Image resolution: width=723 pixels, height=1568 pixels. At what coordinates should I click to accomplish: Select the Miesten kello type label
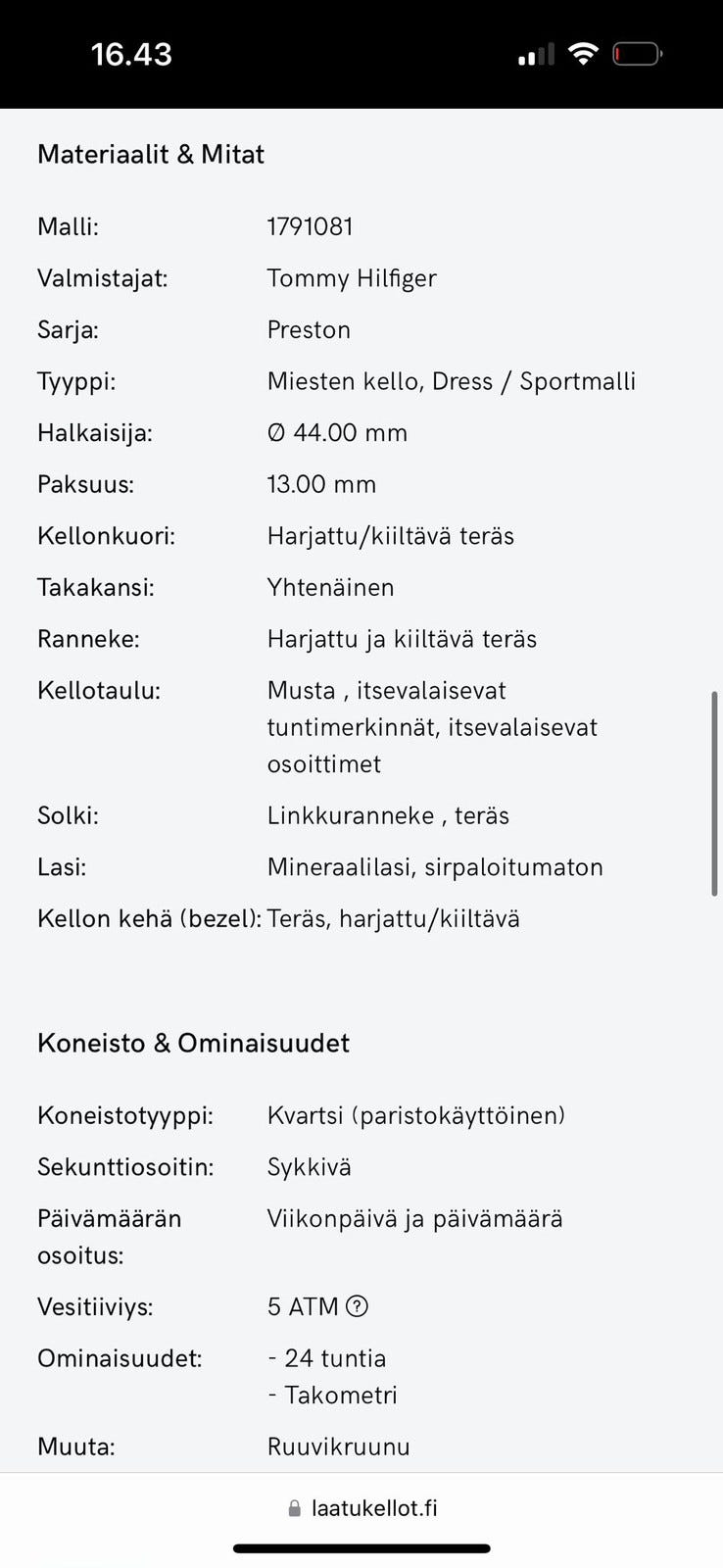point(340,381)
